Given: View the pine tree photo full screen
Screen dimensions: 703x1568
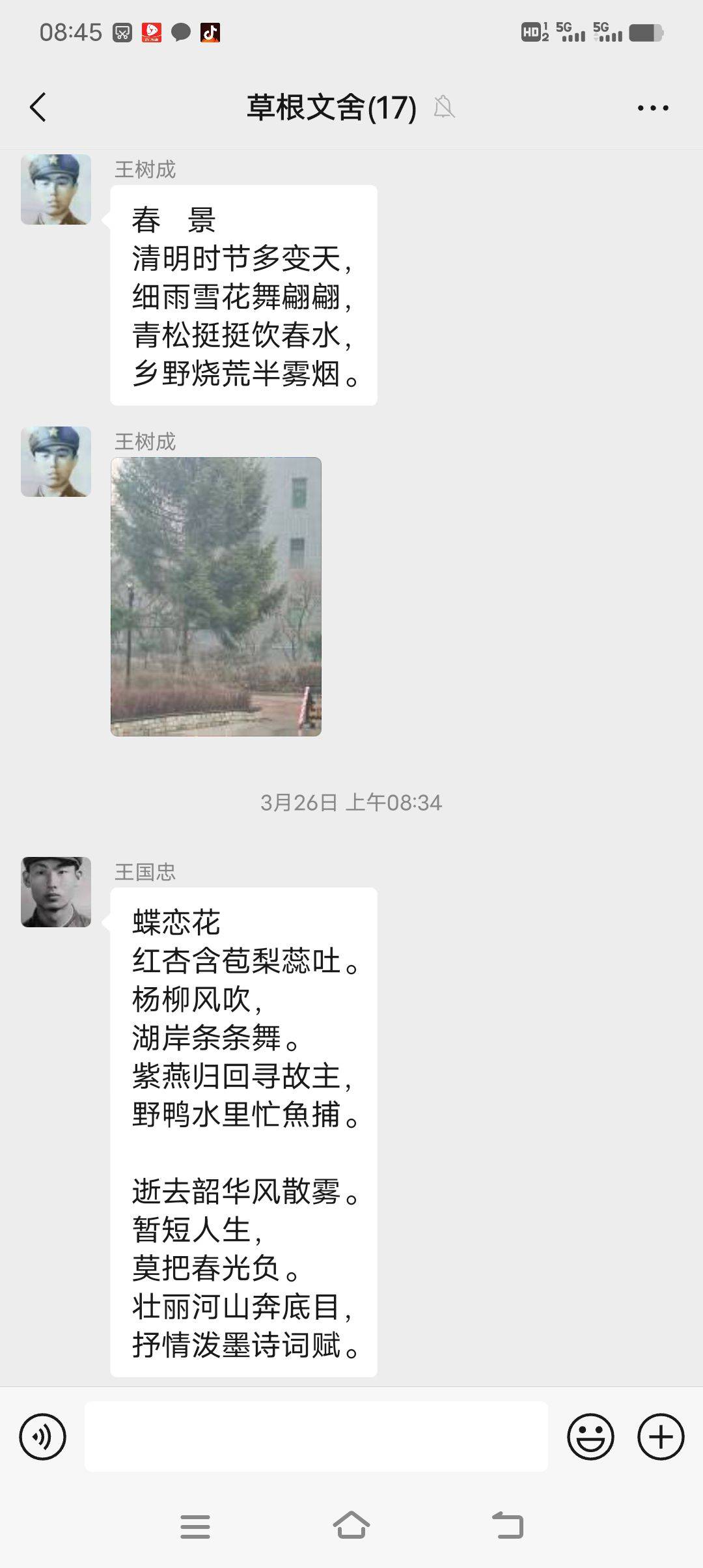Looking at the screenshot, I should coord(216,596).
